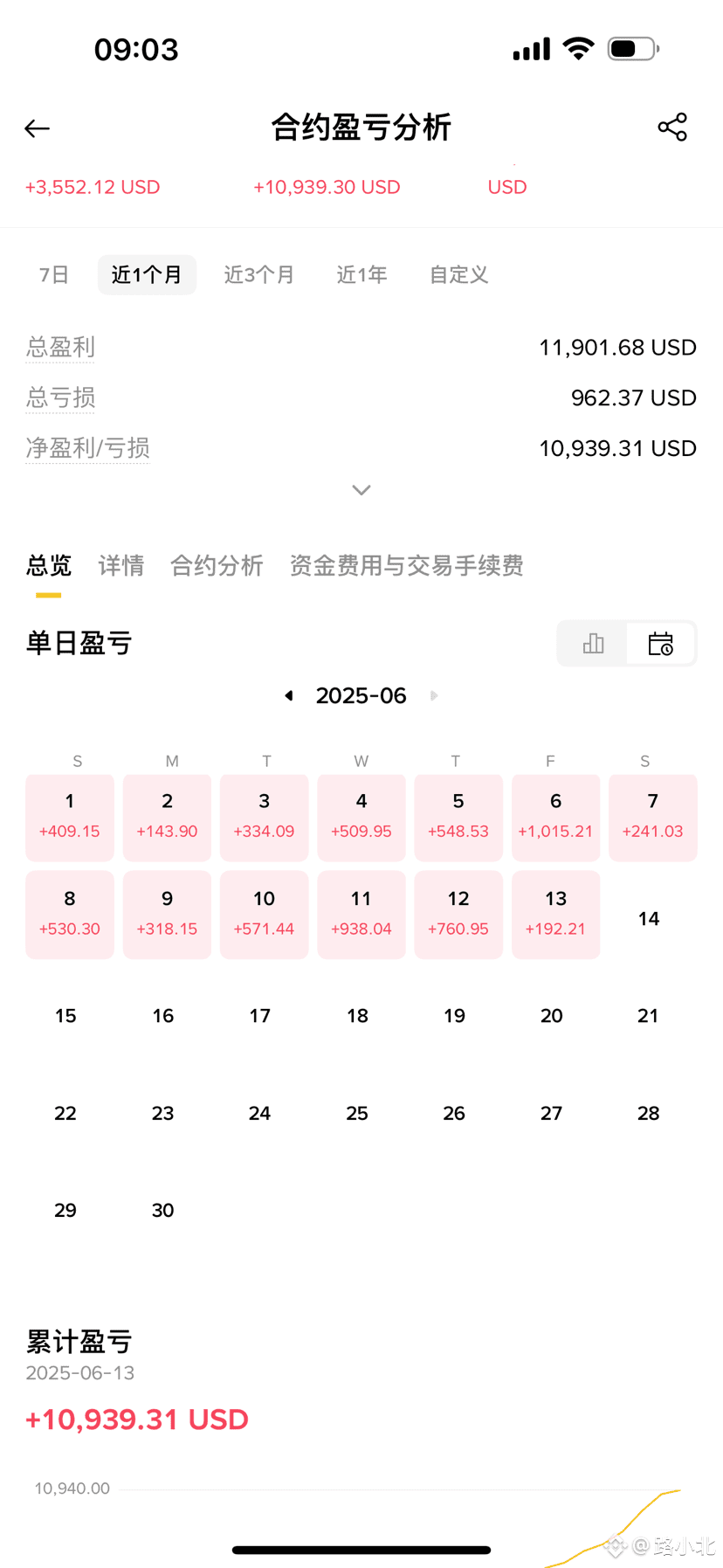Select June 6 with +1,015.21
The height and width of the screenshot is (1568, 723).
555,818
